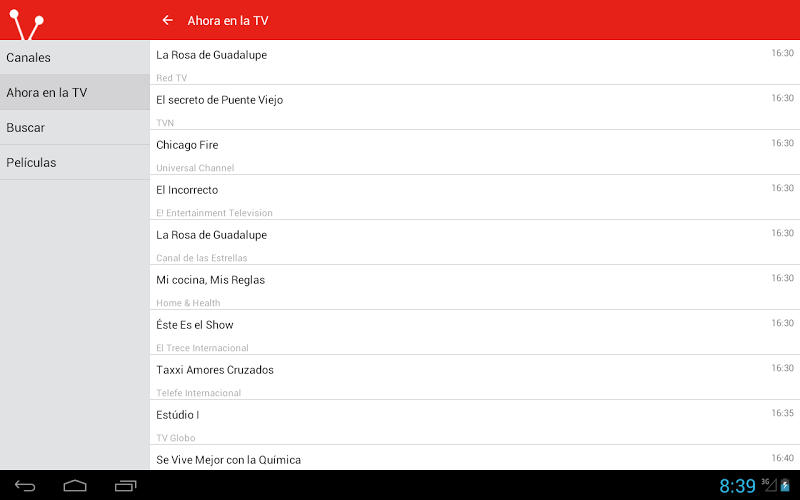Screen dimensions: 800x500
Task: Open La Rosa de Guadalupe on Red TV
Action: point(474,63)
